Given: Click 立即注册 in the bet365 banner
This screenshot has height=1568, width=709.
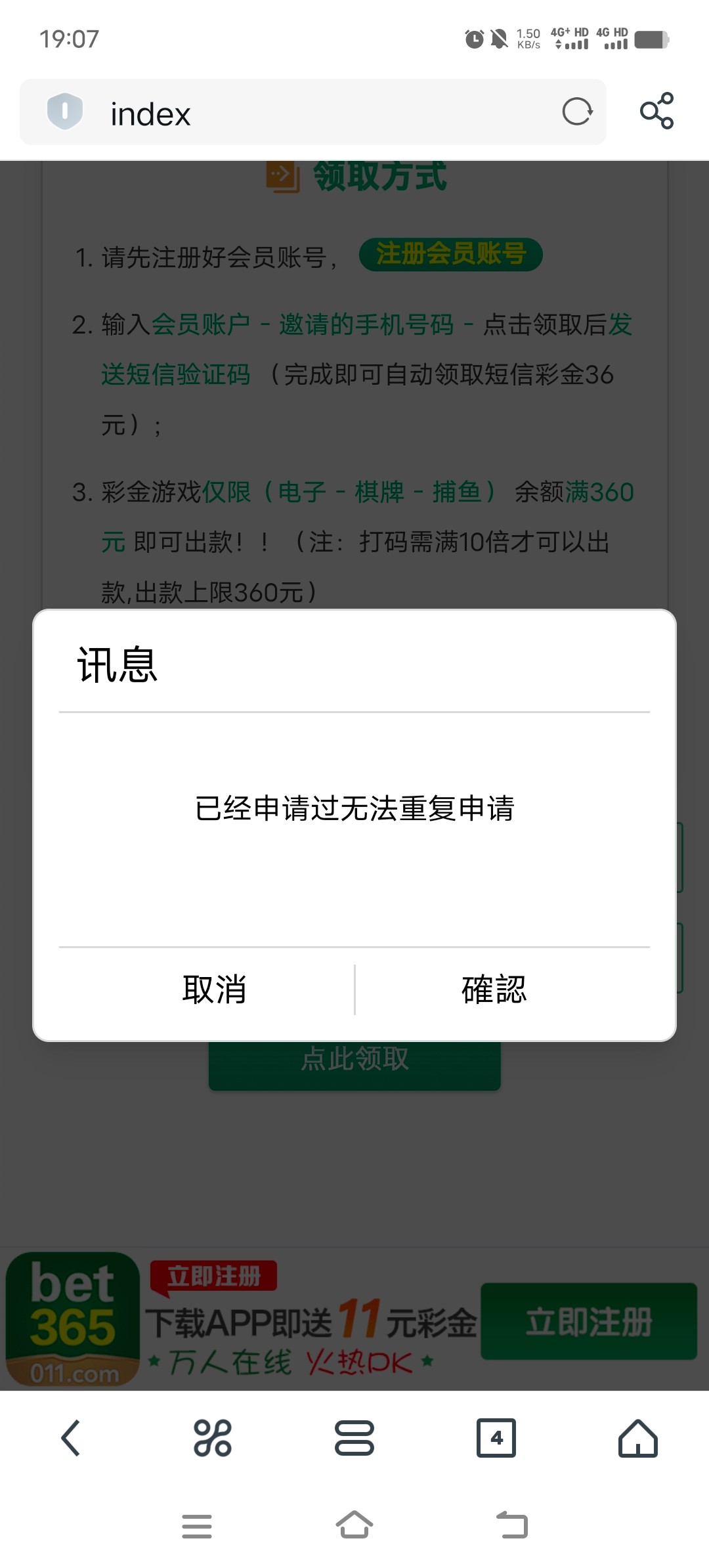Looking at the screenshot, I should [589, 1322].
